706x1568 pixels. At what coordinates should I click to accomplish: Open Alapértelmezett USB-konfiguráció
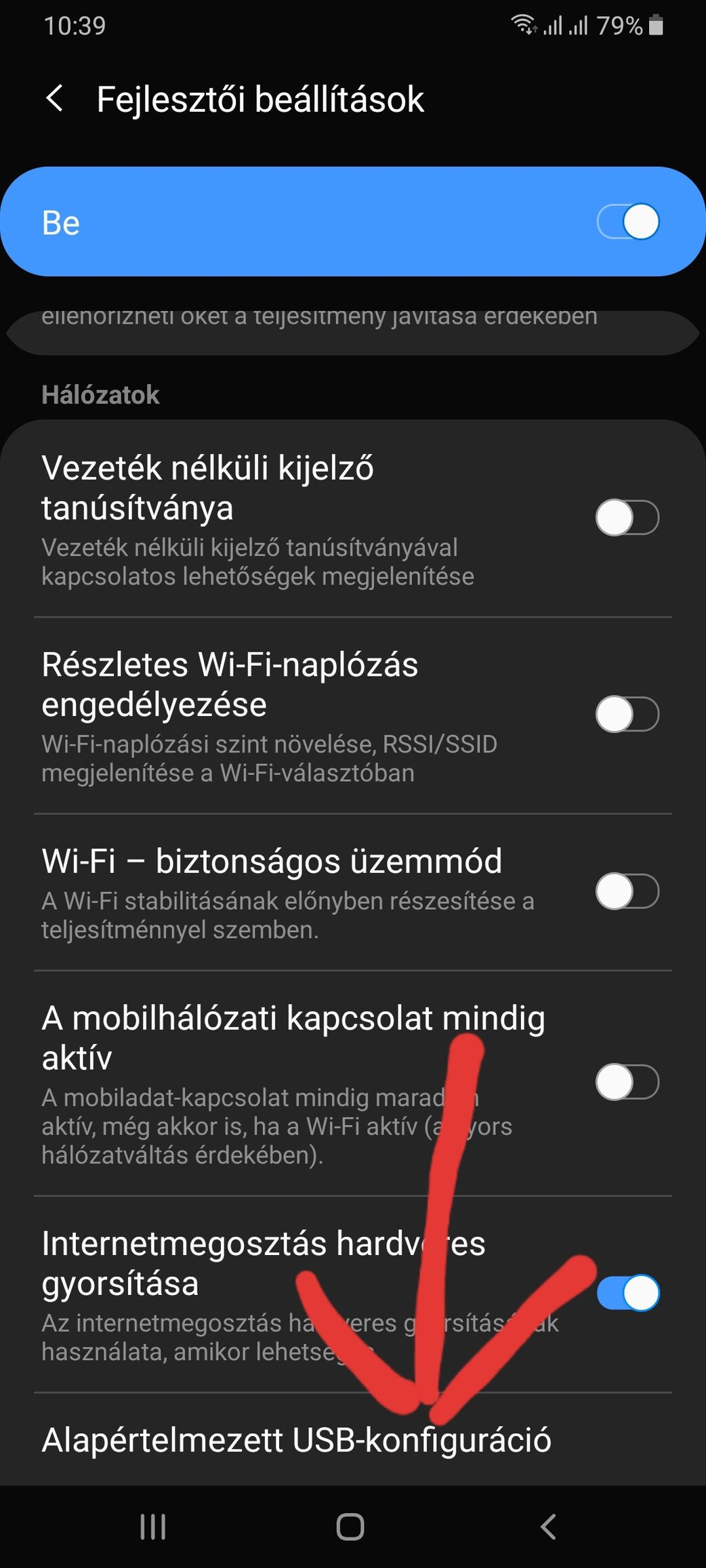(x=297, y=1441)
